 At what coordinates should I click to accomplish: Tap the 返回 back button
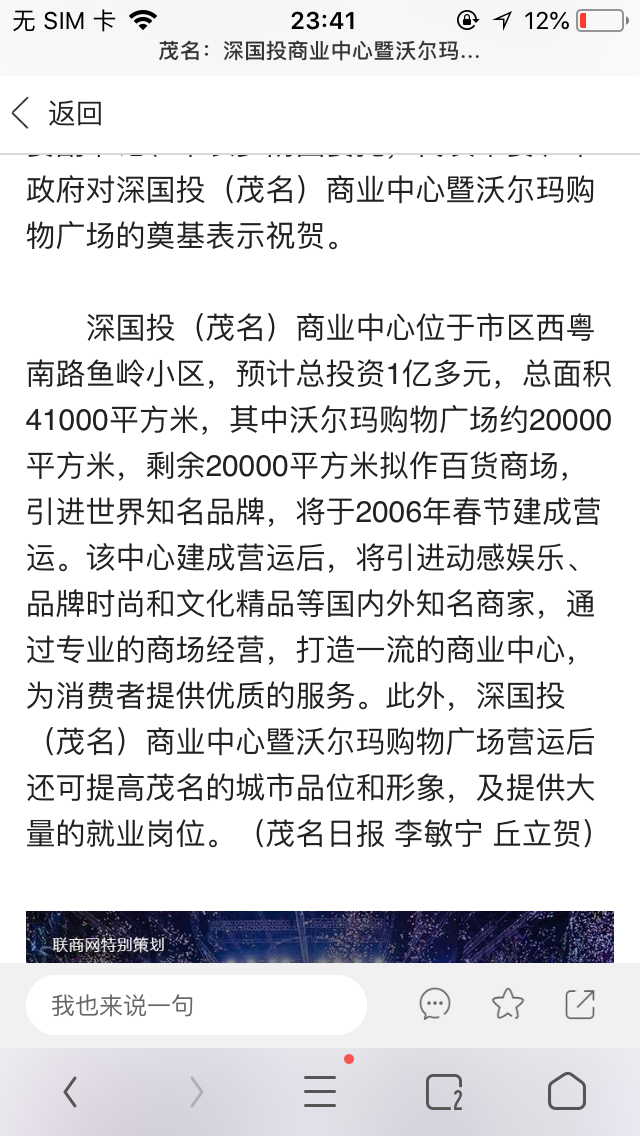[57, 114]
